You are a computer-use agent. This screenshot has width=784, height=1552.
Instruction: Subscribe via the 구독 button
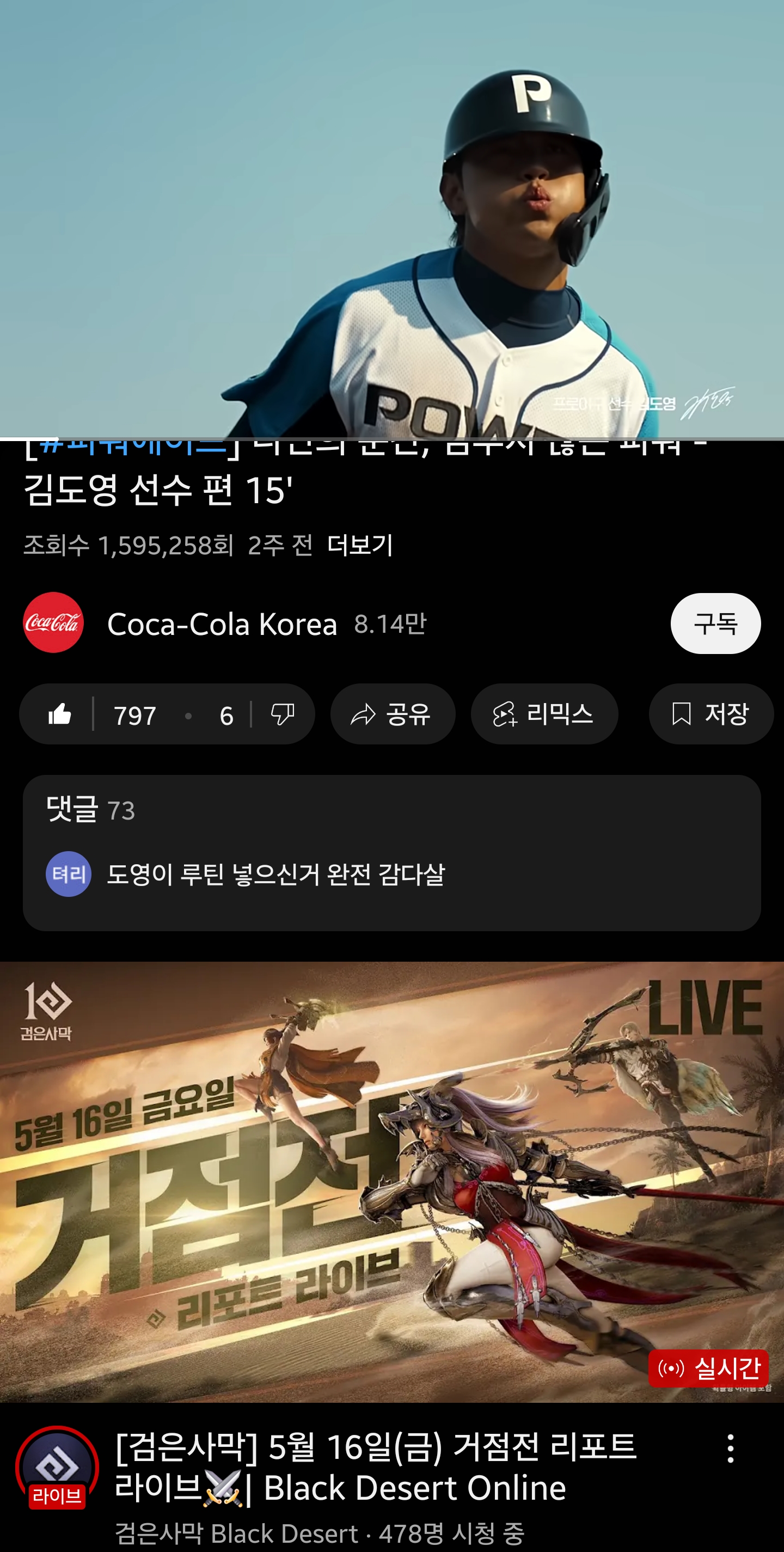click(x=715, y=624)
